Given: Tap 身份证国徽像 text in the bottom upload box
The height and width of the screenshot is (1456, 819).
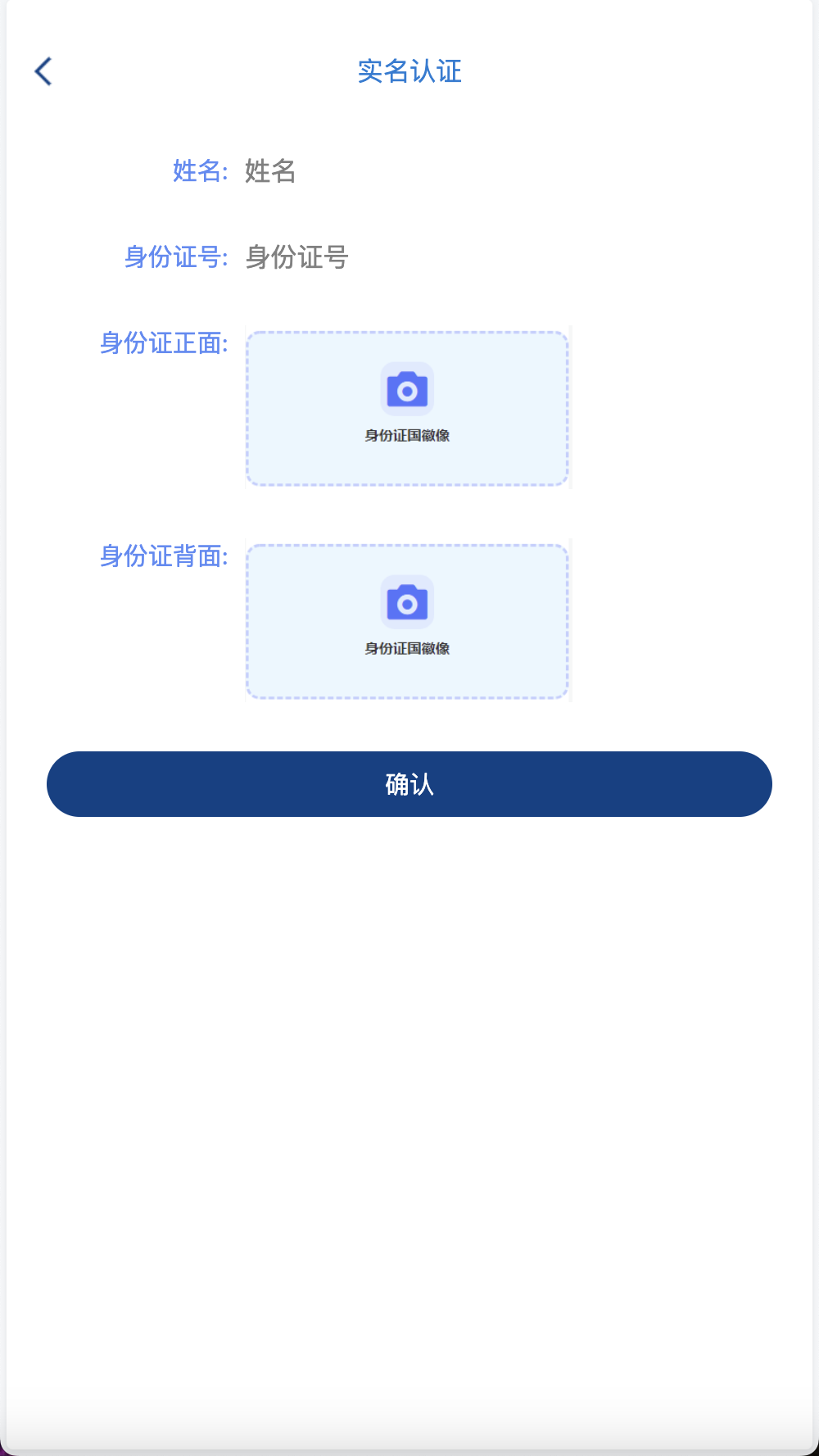Looking at the screenshot, I should click(407, 650).
